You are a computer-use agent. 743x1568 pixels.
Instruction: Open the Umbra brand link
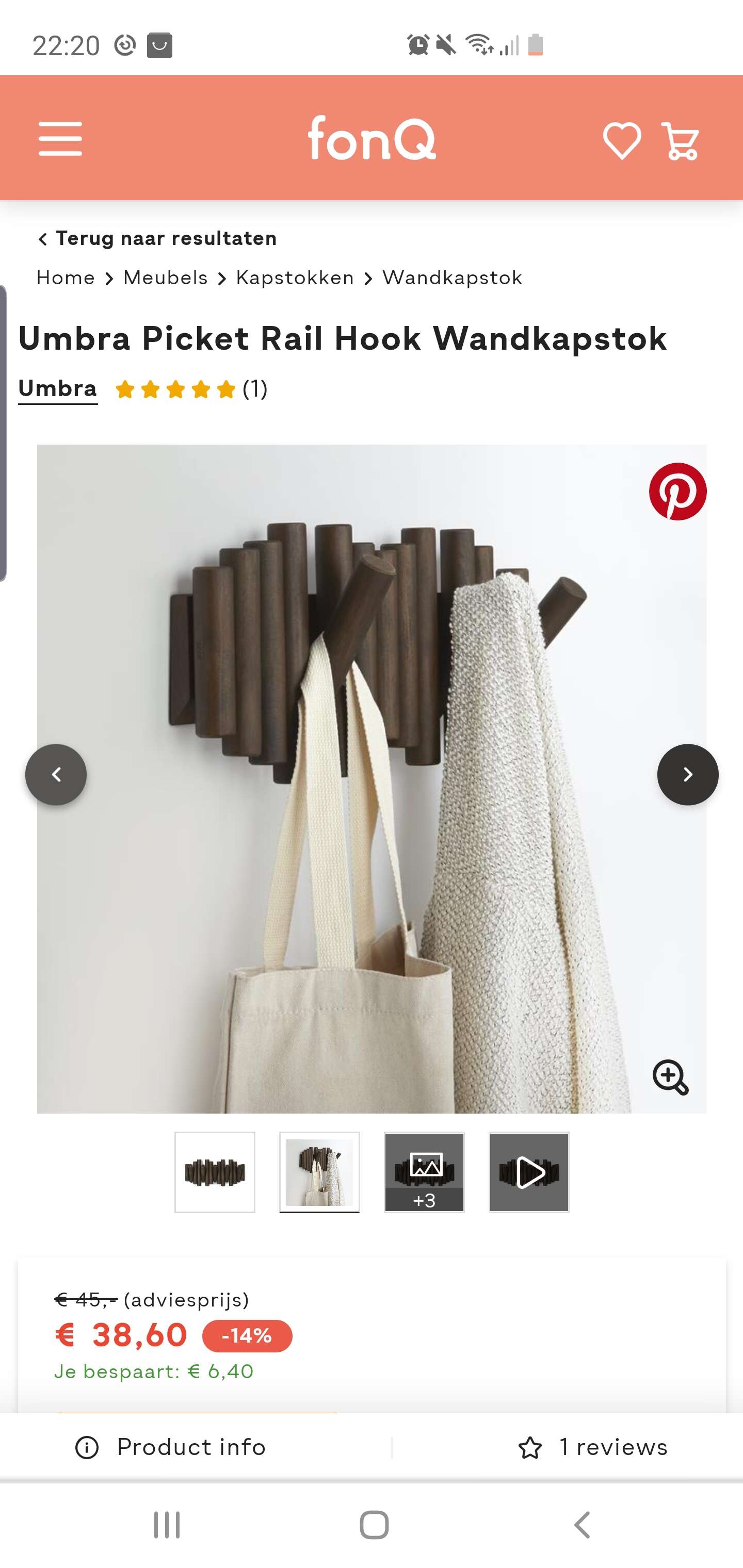click(58, 389)
